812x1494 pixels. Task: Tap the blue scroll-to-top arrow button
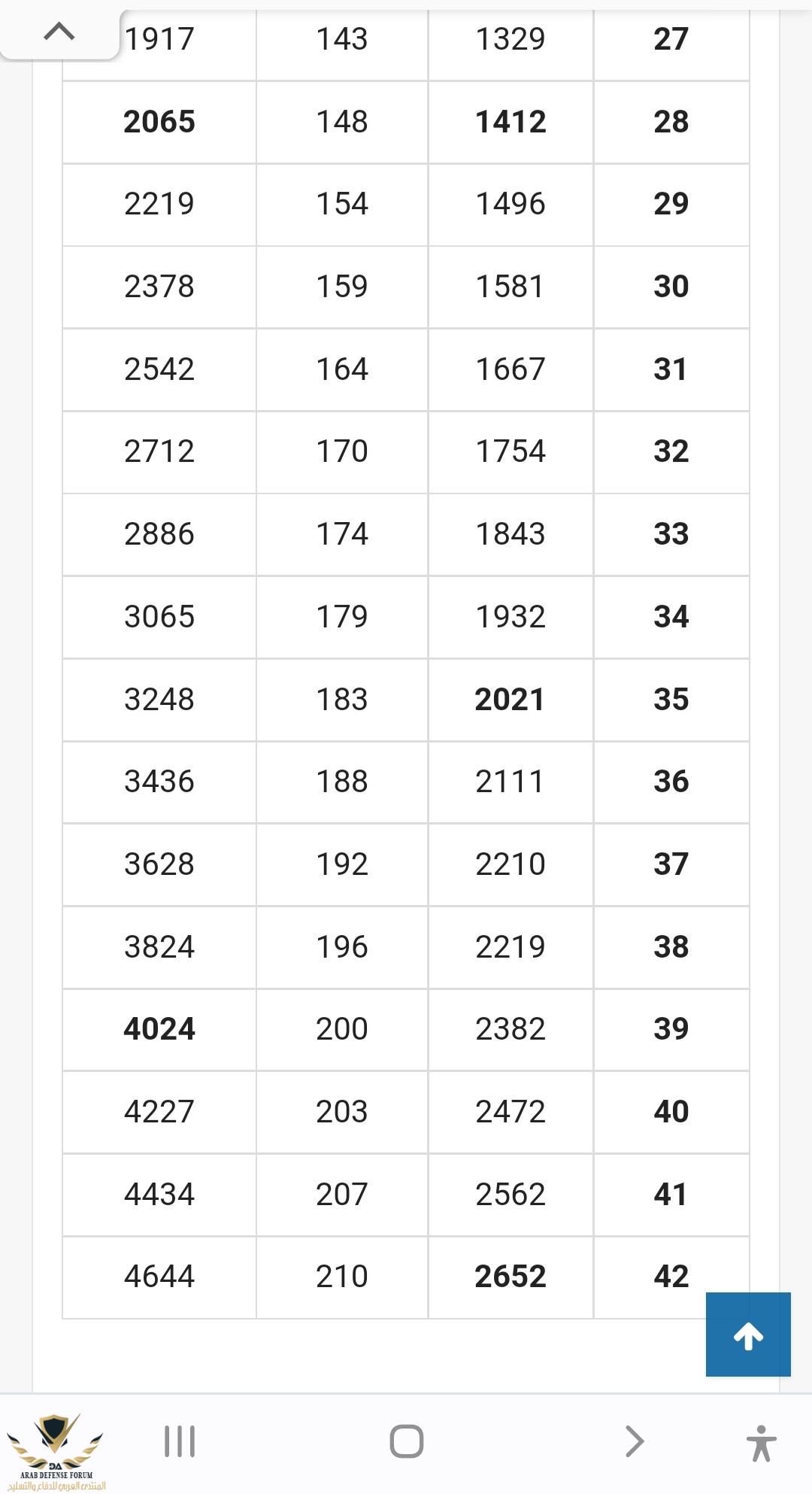click(748, 1335)
